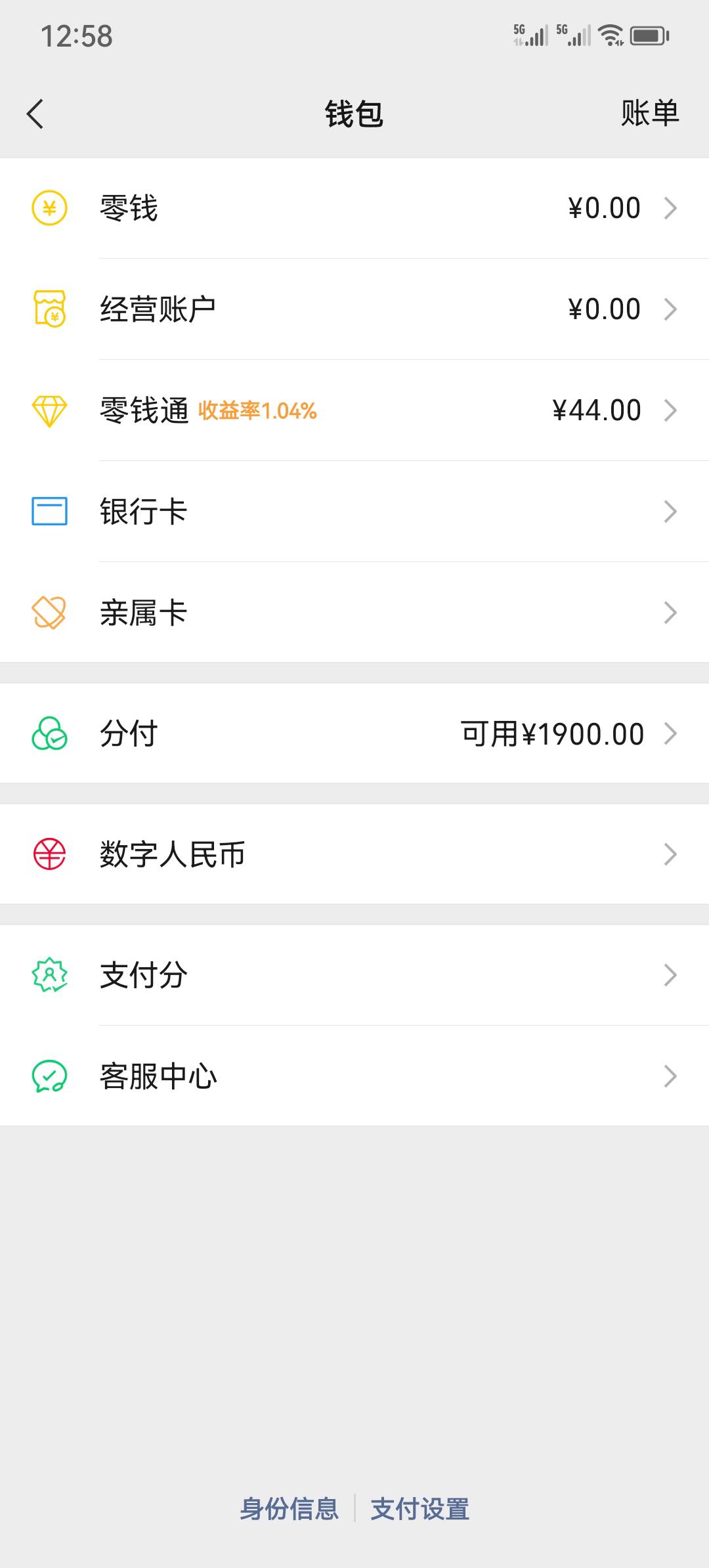Open 支付分
Image resolution: width=709 pixels, height=1568 pixels.
[354, 975]
